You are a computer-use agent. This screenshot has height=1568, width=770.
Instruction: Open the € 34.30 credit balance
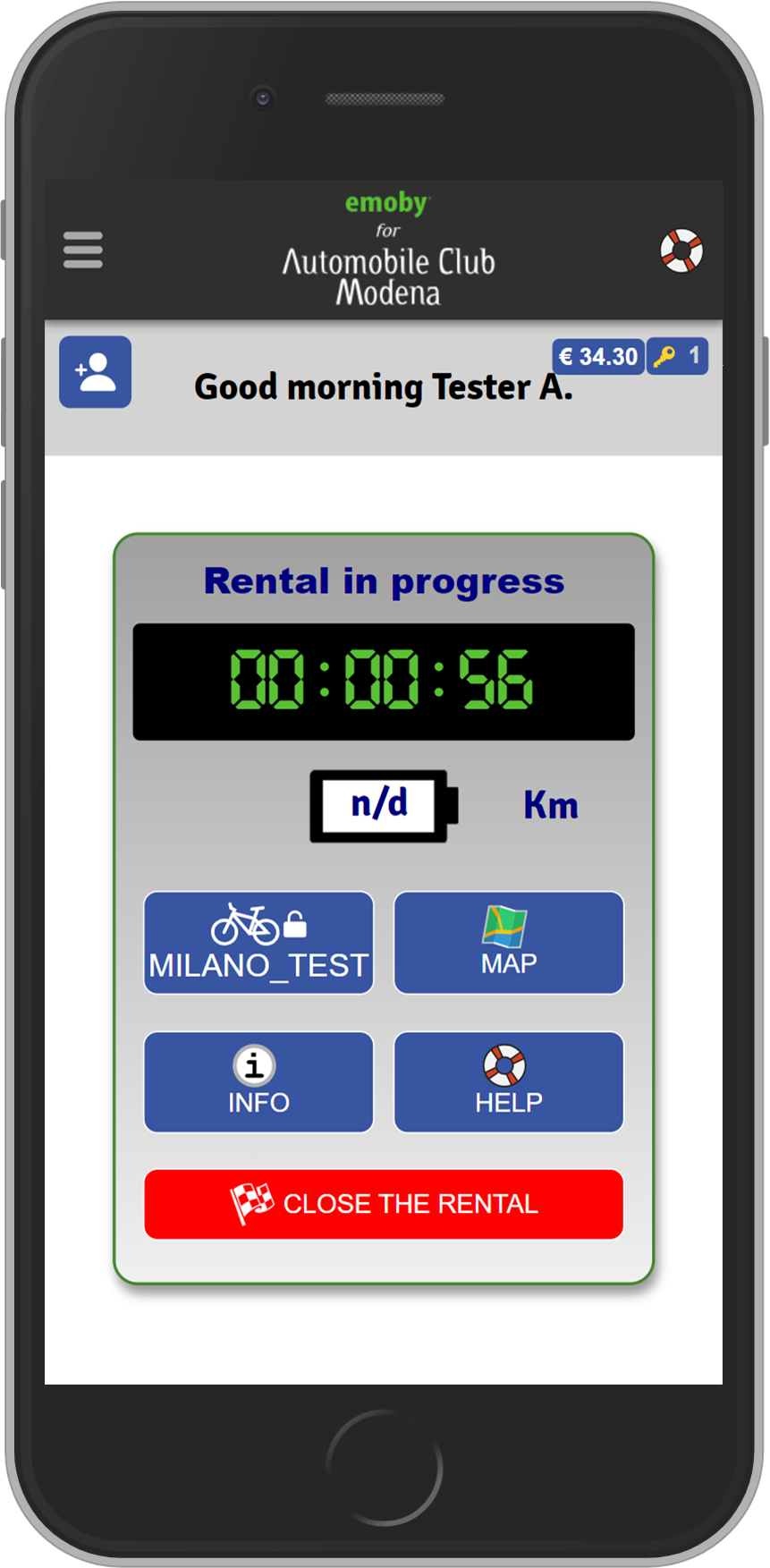597,357
